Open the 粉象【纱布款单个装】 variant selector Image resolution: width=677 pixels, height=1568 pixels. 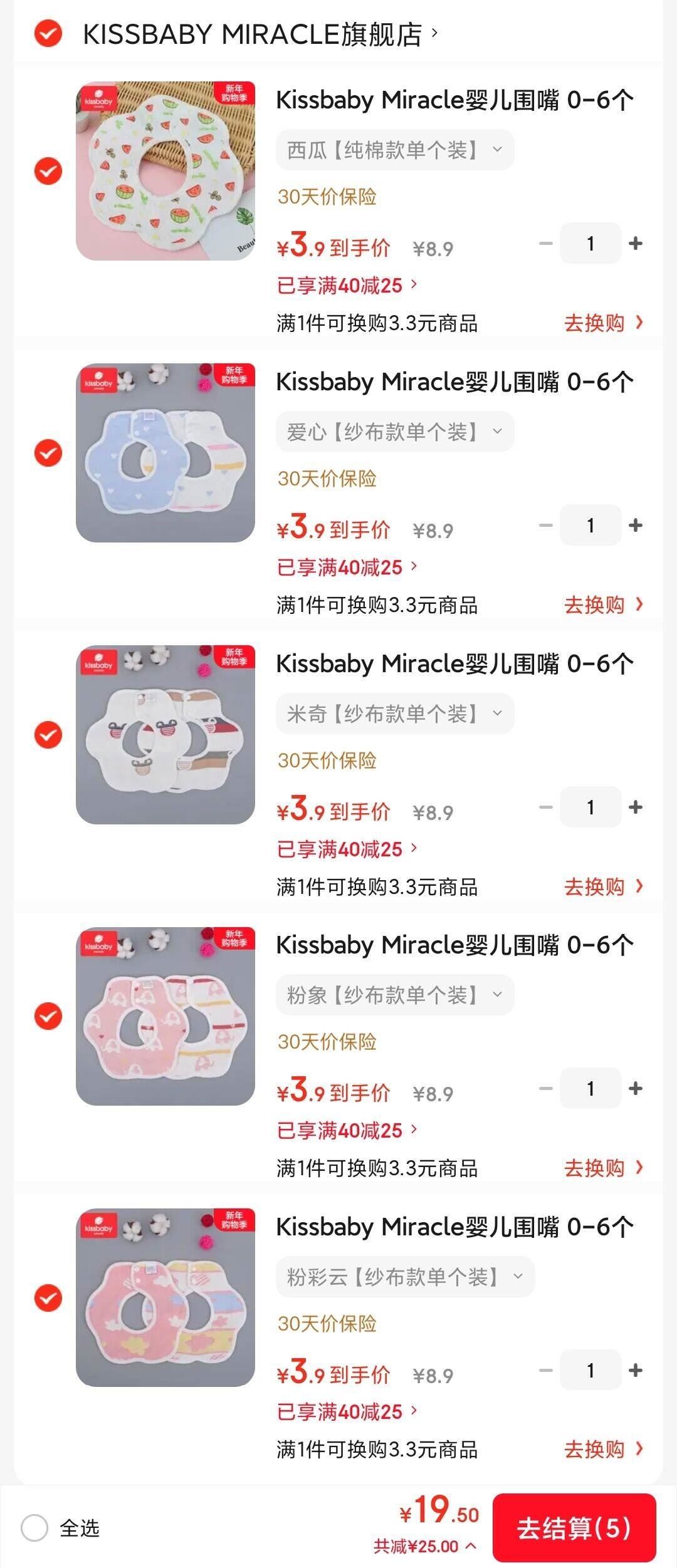tap(395, 994)
